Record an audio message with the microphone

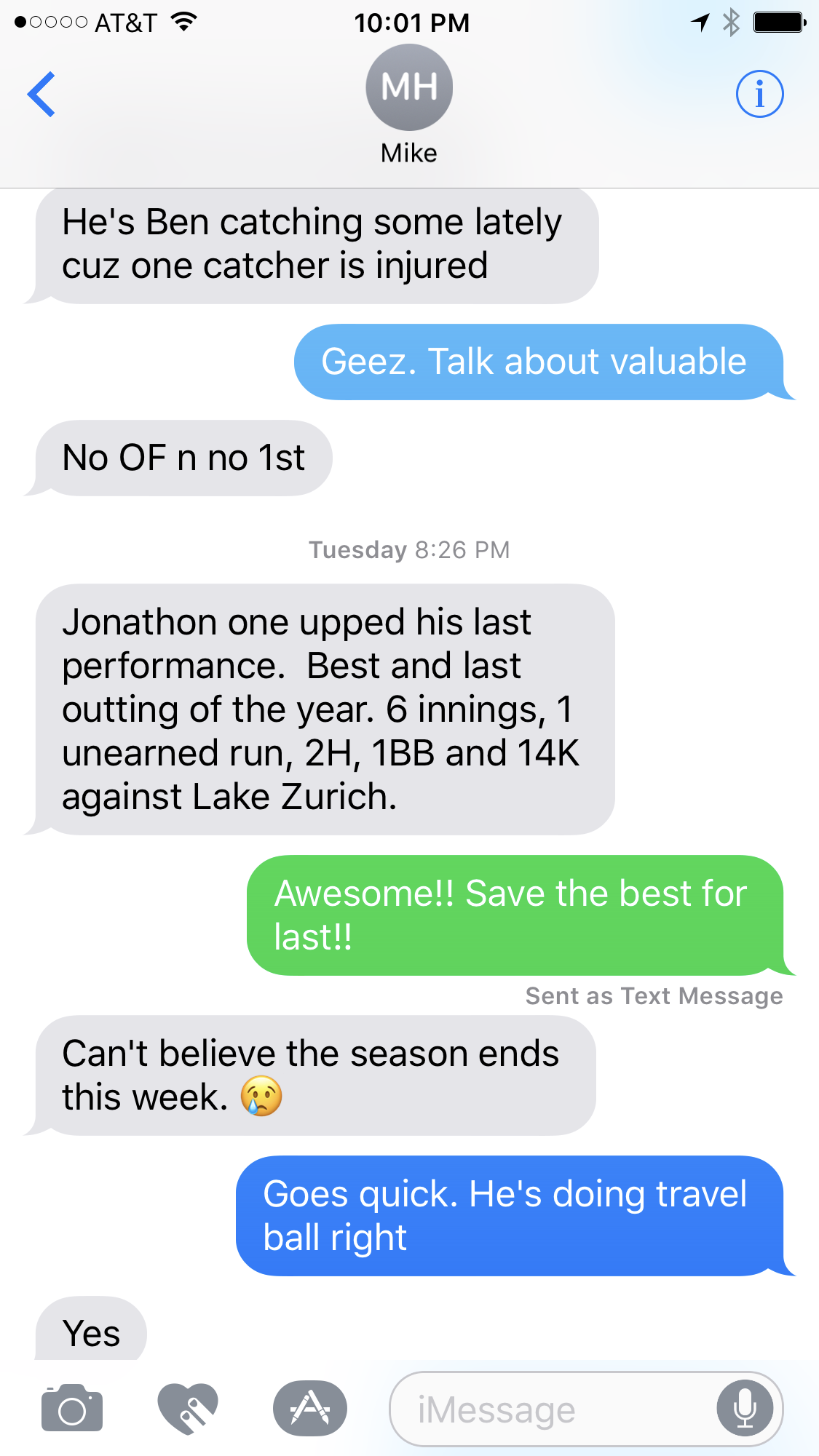pos(745,1409)
